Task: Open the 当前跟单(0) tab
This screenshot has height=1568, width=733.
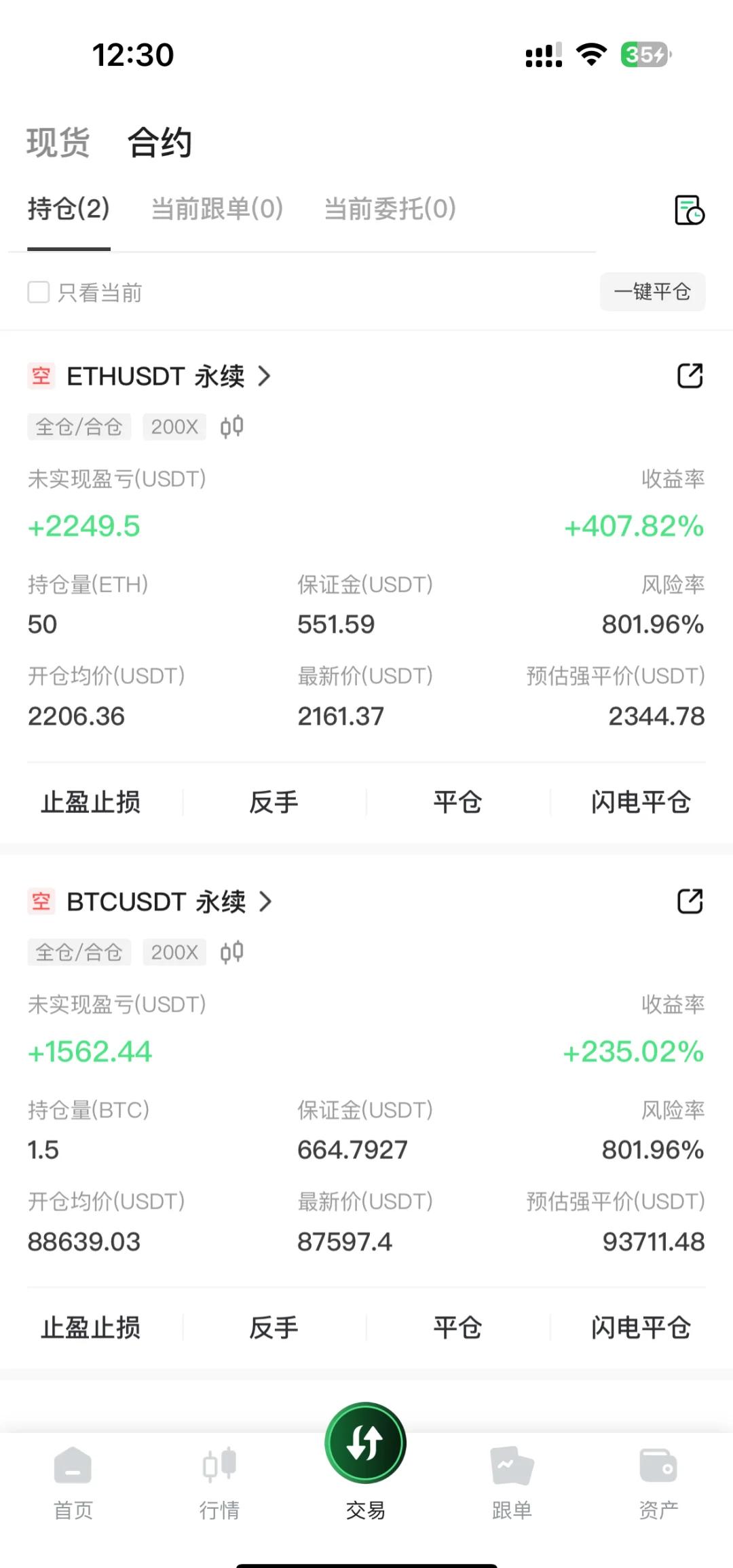Action: 217,209
